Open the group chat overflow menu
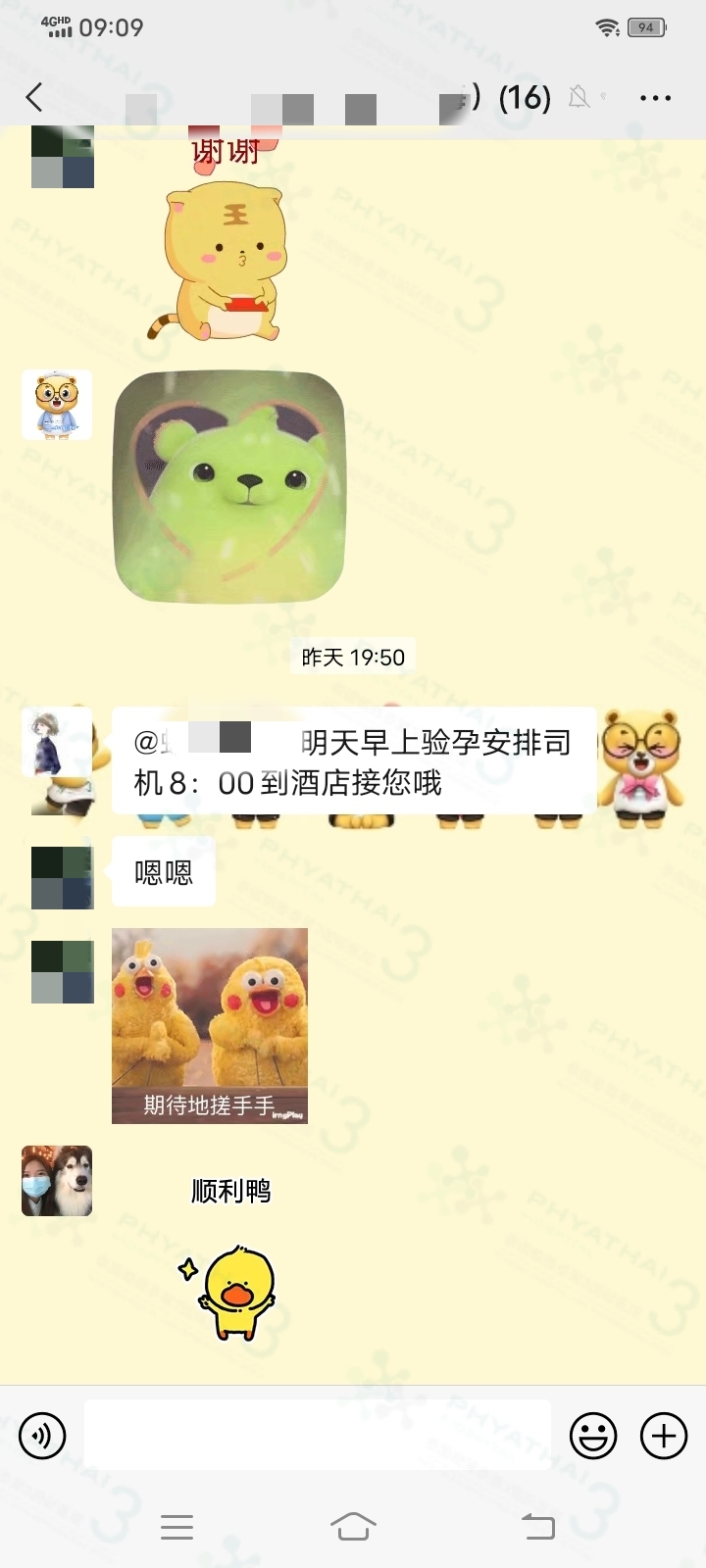The height and width of the screenshot is (1568, 706). (x=655, y=98)
